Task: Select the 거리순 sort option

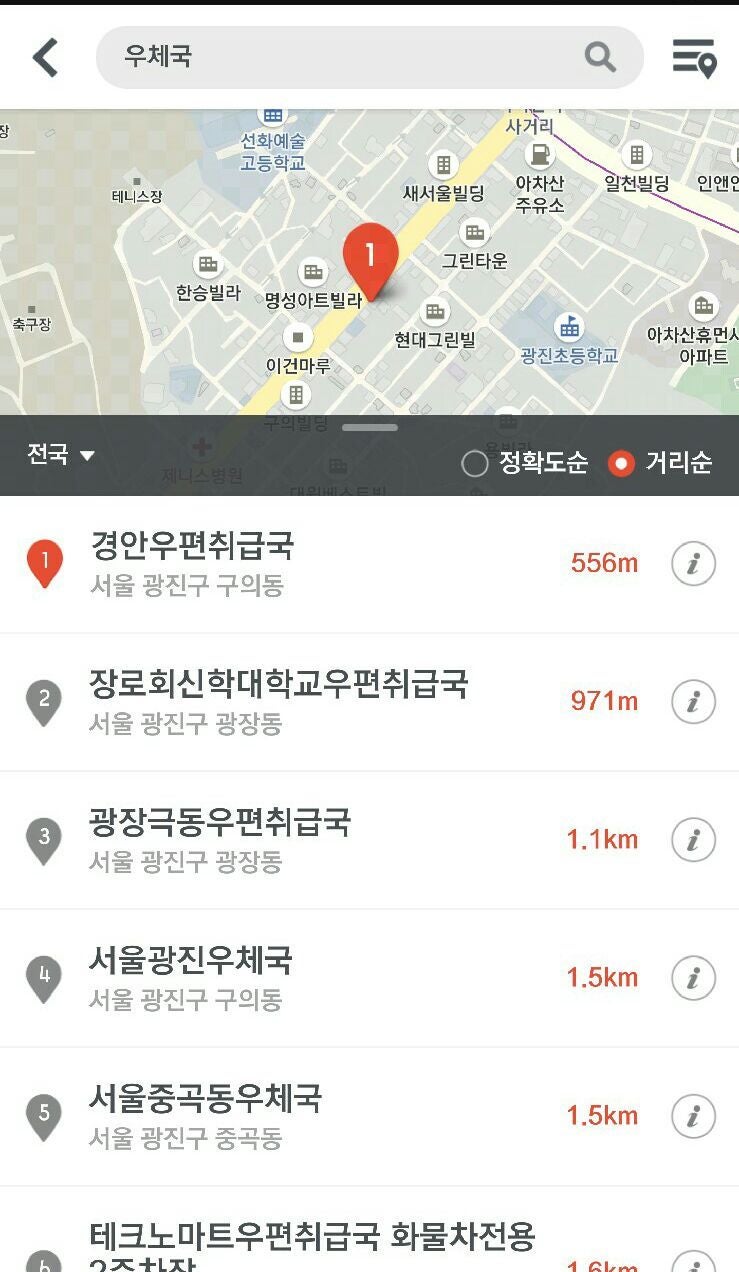Action: [x=660, y=463]
